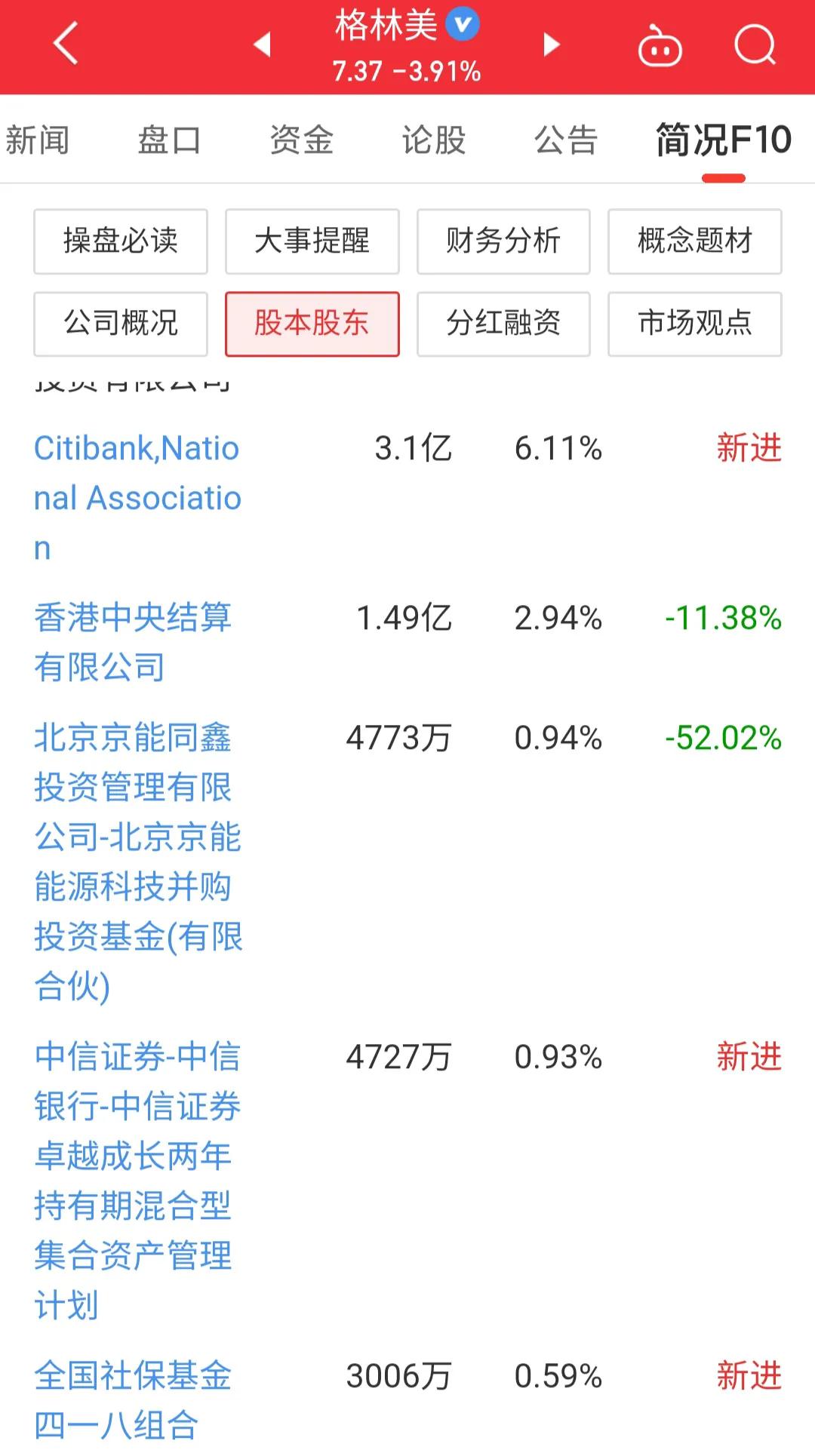Screen dimensions: 815x1456
Task: Open 概念题材 section
Action: [694, 241]
